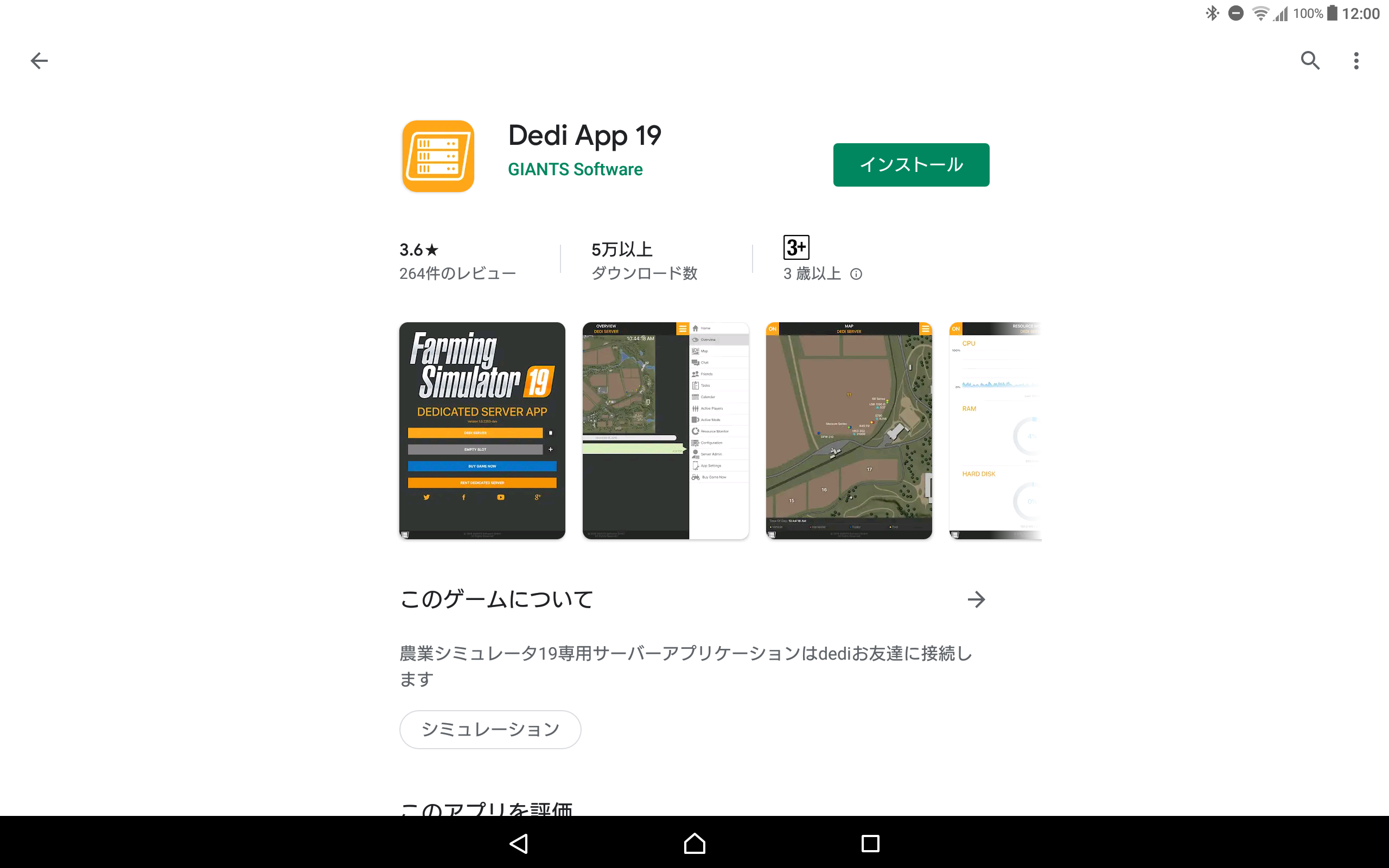Open the CPU and RAM resource screenshot
Image resolution: width=1389 pixels, height=868 pixels.
(995, 430)
